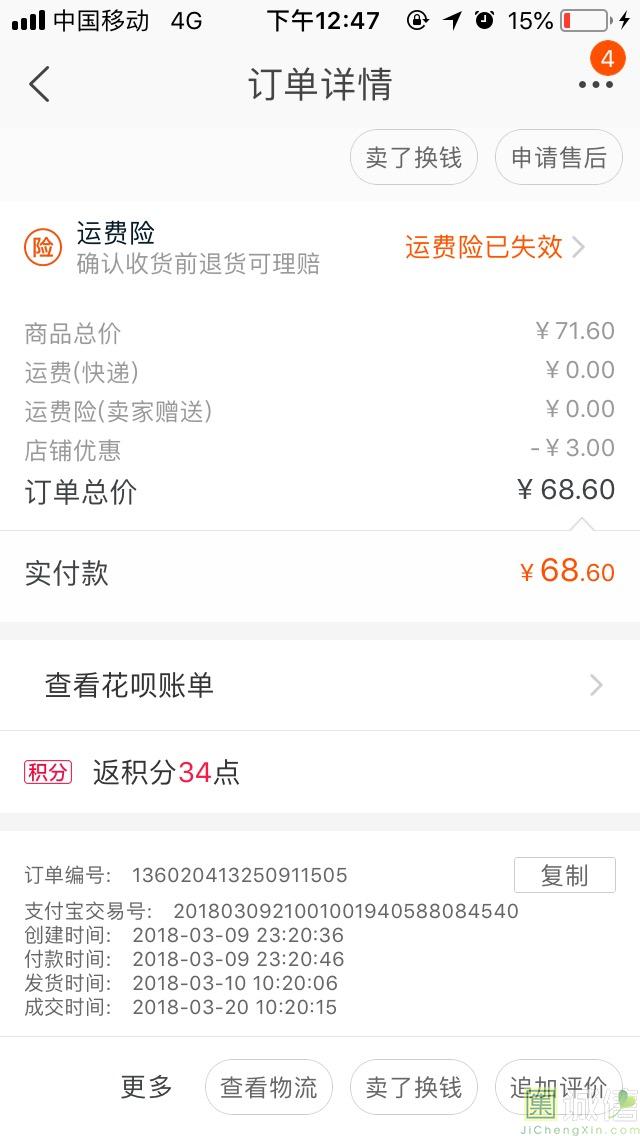Open 查看花呗账单 row
Image resolution: width=640 pixels, height=1136 pixels.
point(320,685)
